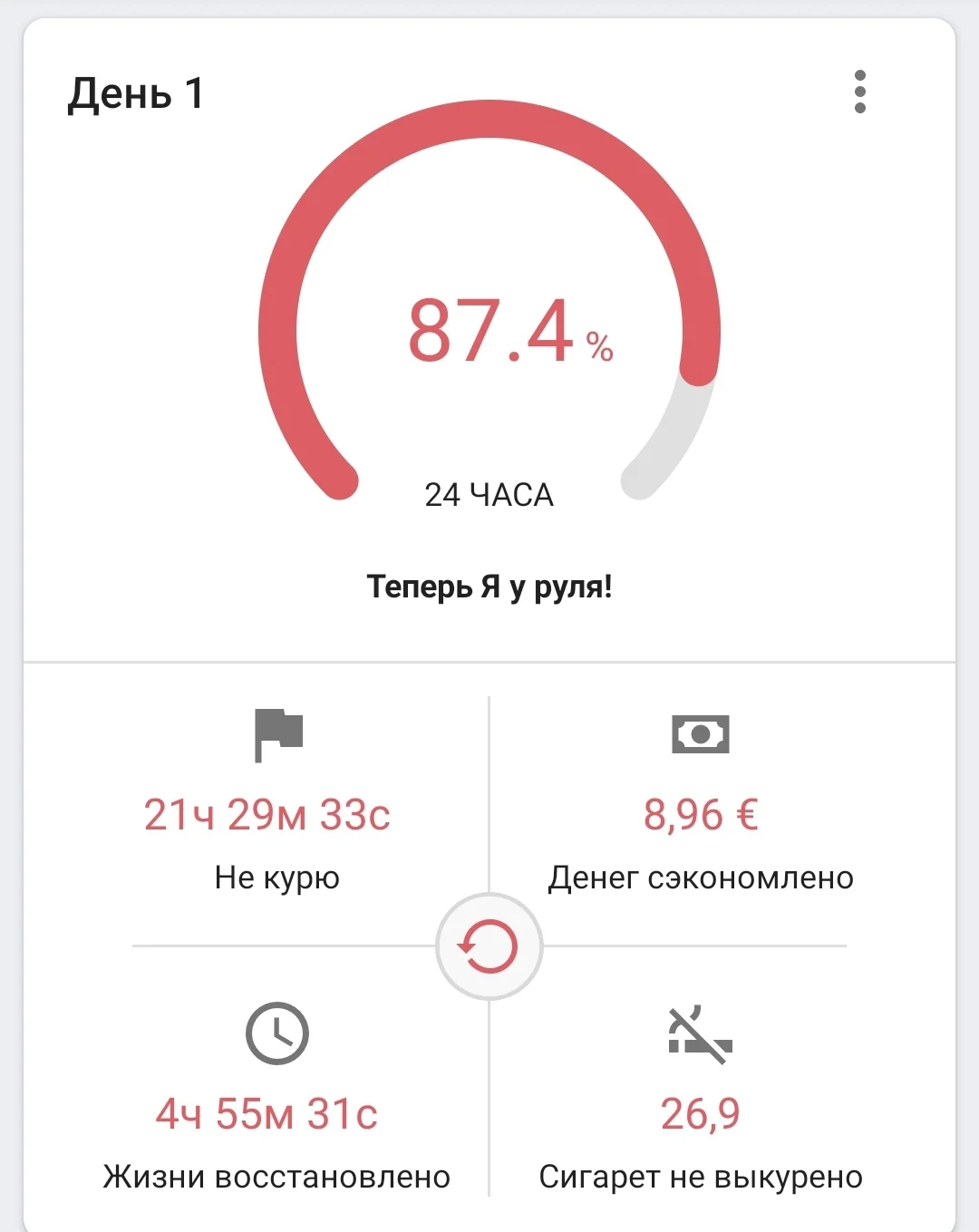Image resolution: width=979 pixels, height=1232 pixels.
Task: Expand details for the 24 ЧАСА goal
Action: click(489, 494)
